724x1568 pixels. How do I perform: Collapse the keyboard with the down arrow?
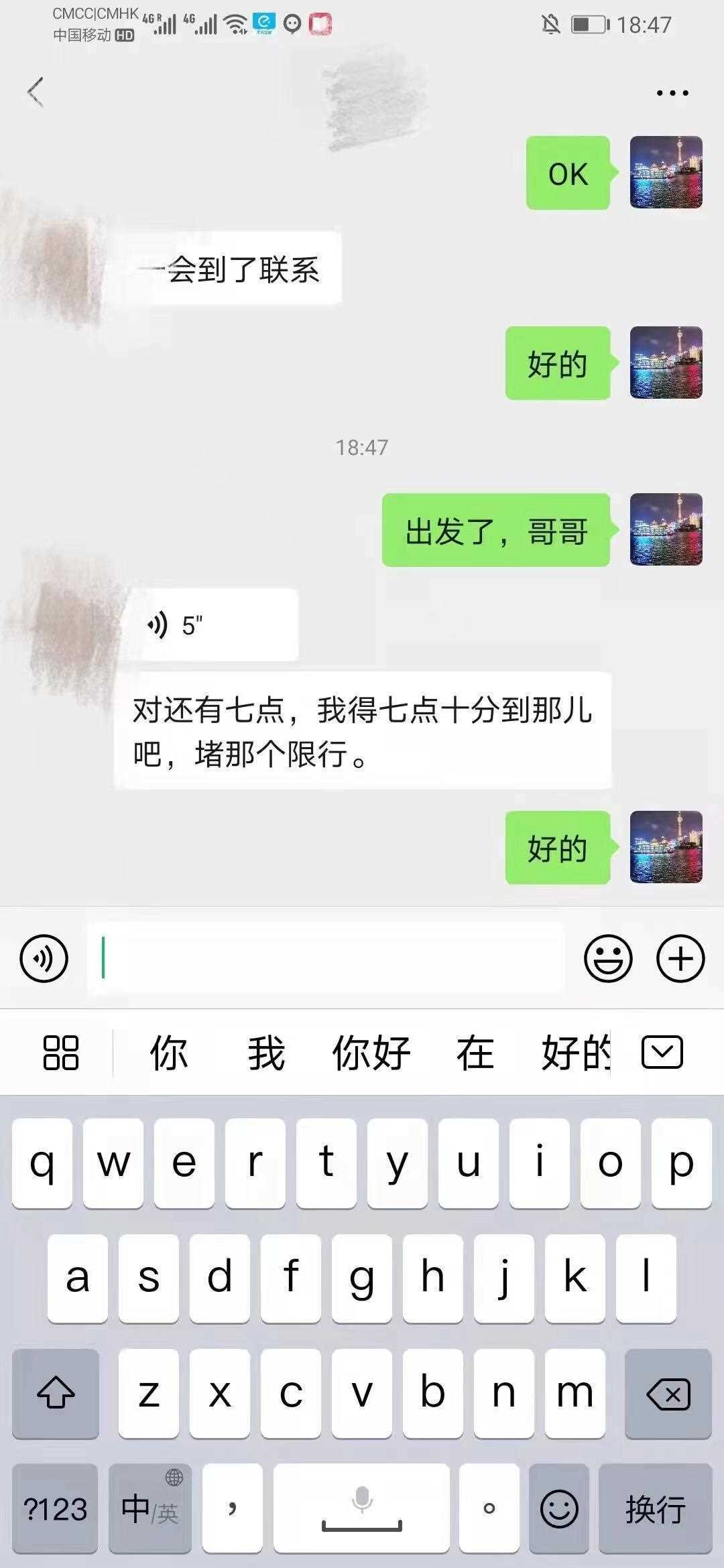coord(662,1052)
